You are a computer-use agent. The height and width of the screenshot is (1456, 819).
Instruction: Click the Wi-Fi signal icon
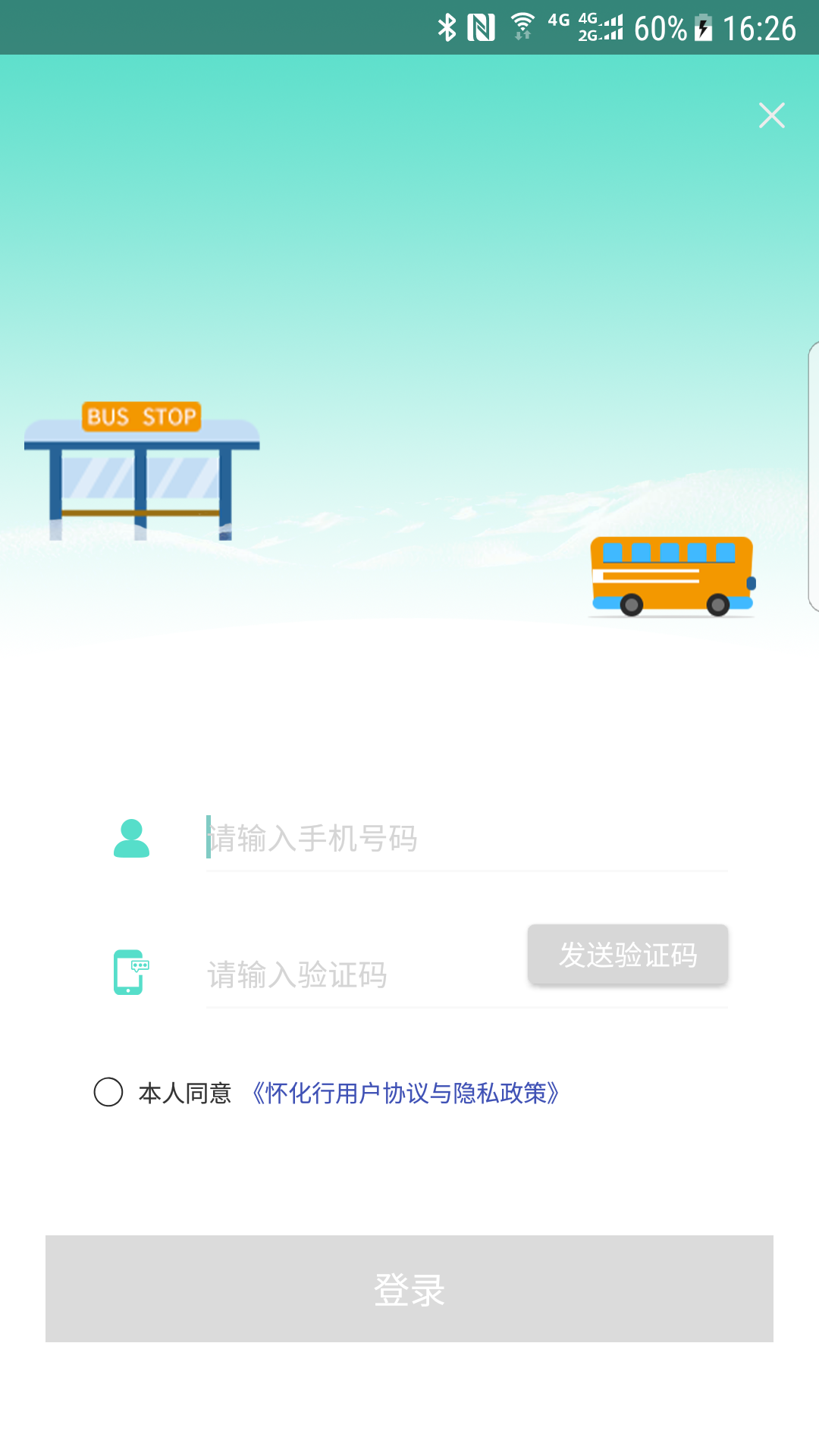(x=523, y=26)
